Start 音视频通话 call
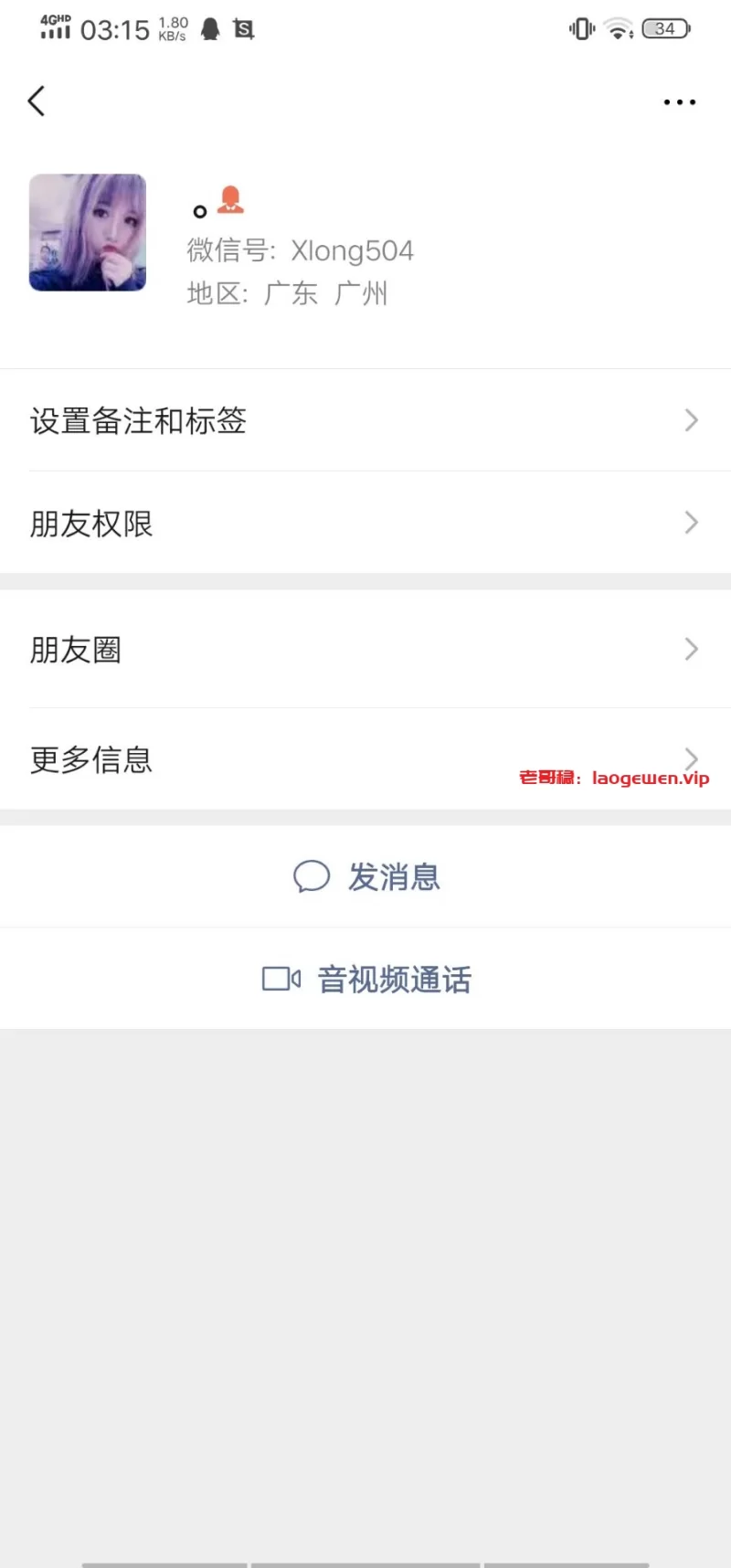The height and width of the screenshot is (1568, 731). pos(365,980)
